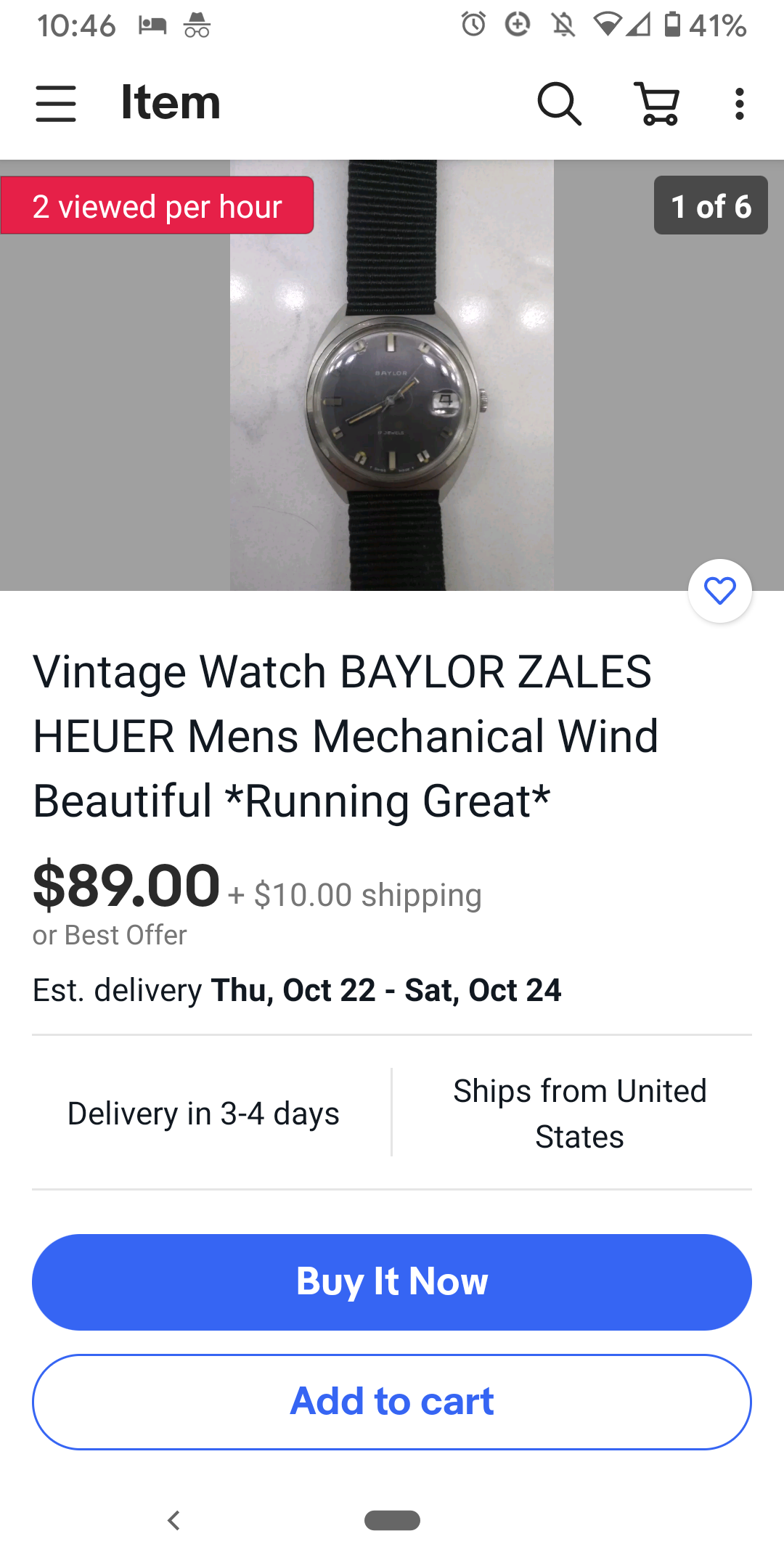This screenshot has width=784, height=1568.
Task: Open search from the app bar
Action: (559, 103)
